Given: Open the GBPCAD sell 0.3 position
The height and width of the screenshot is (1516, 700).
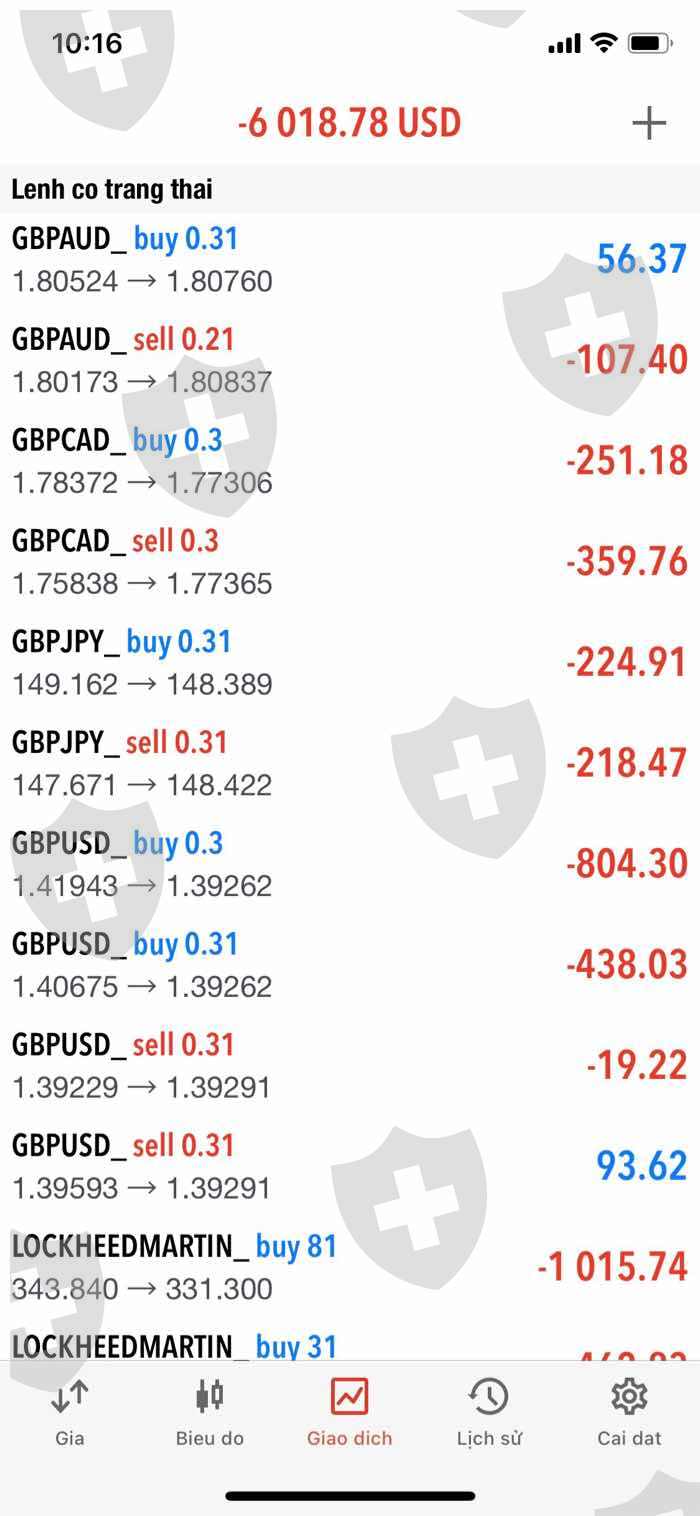Looking at the screenshot, I should 349,562.
